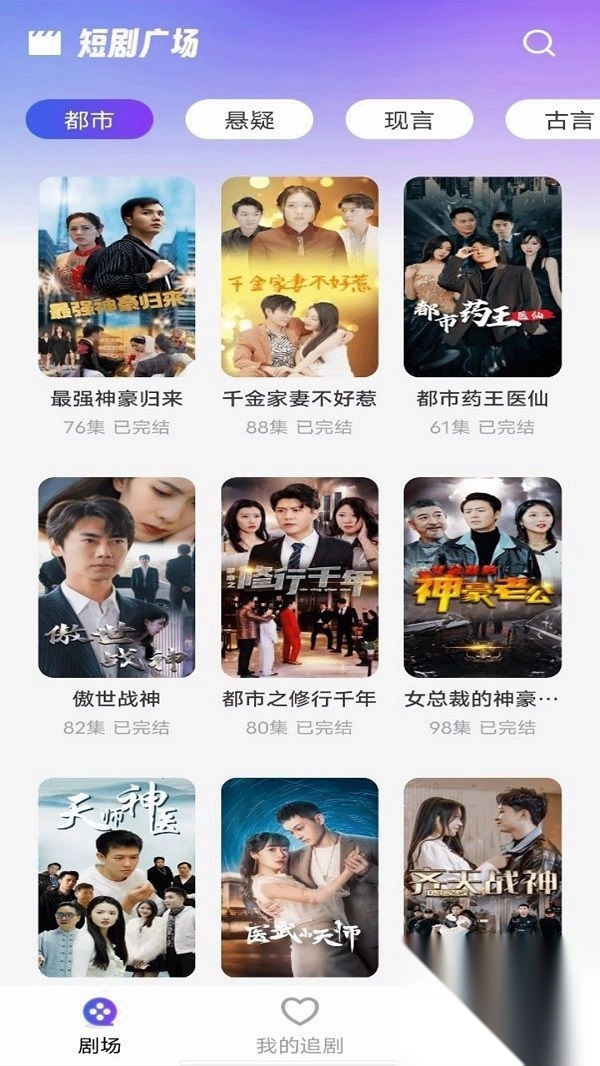Open the drama 都市药王医仙
This screenshot has height=1066, width=600.
click(x=483, y=277)
